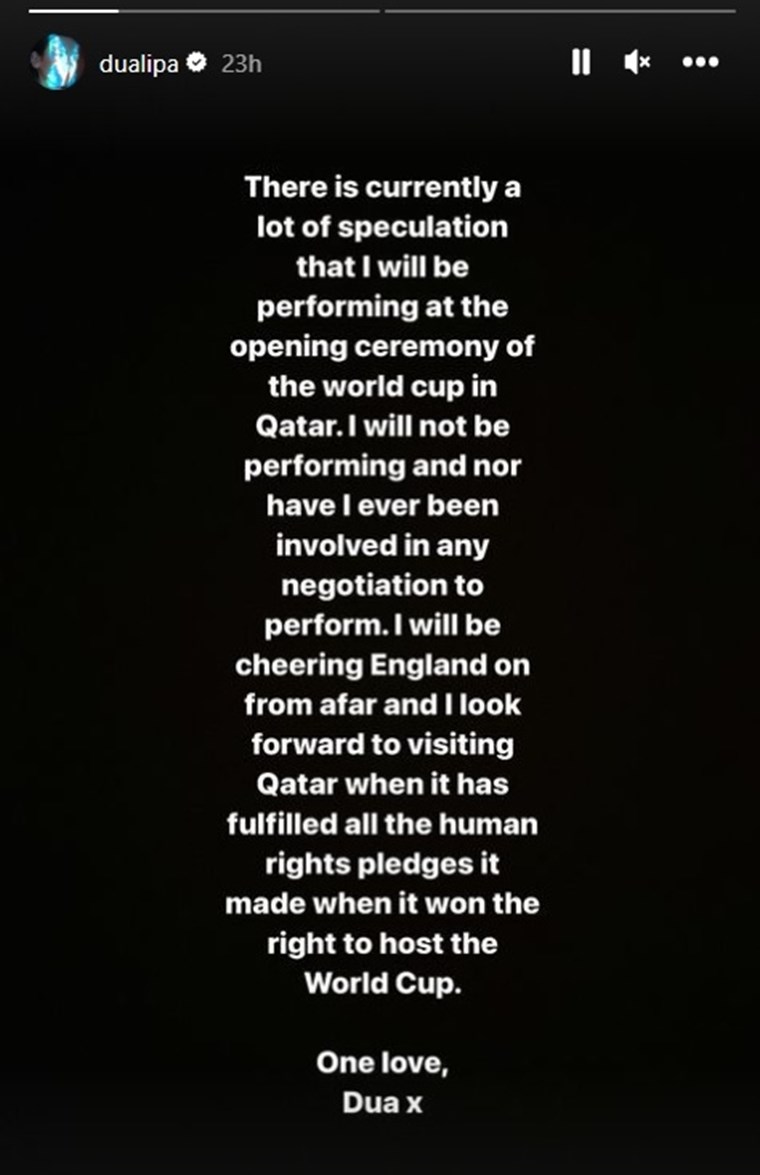The image size is (760, 1175).
Task: Tap the dualipa username
Action: [139, 63]
